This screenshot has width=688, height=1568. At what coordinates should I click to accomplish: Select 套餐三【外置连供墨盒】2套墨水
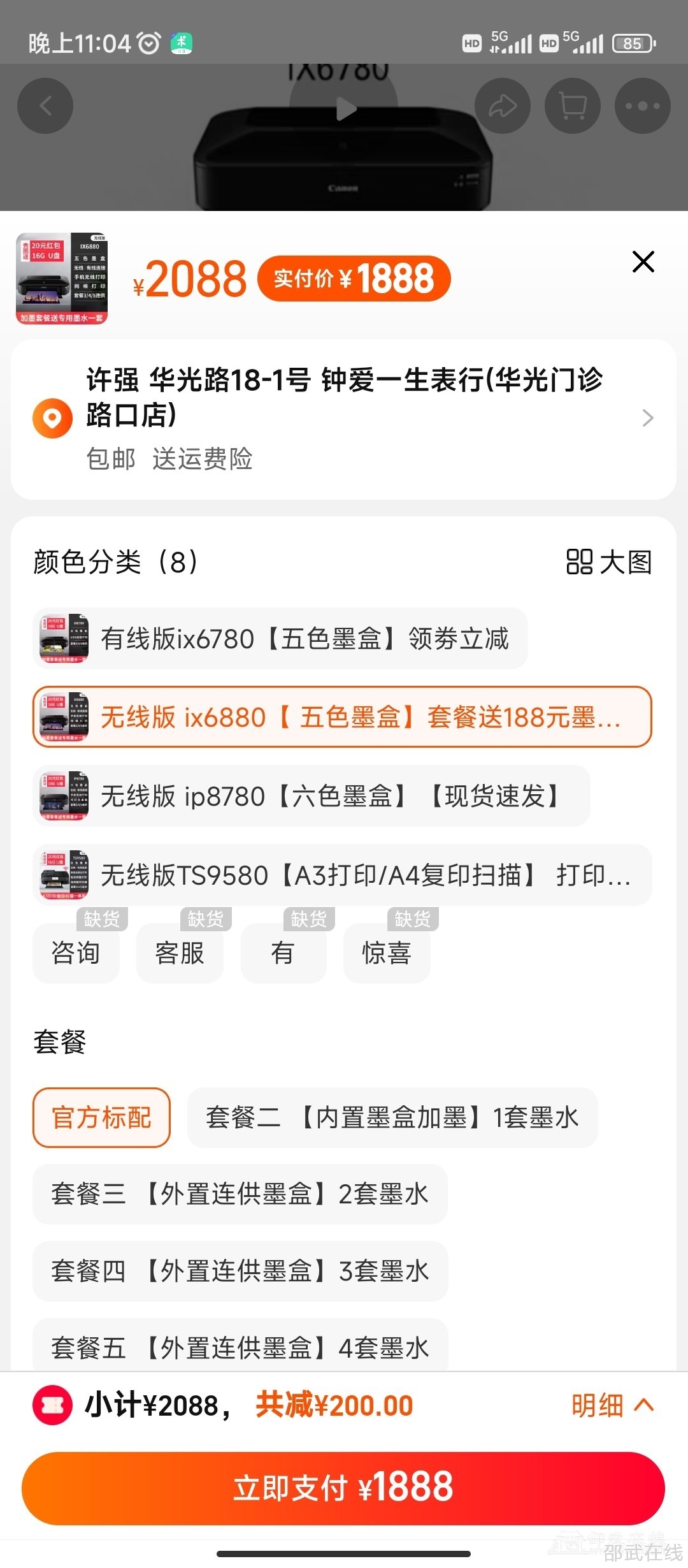click(240, 1194)
